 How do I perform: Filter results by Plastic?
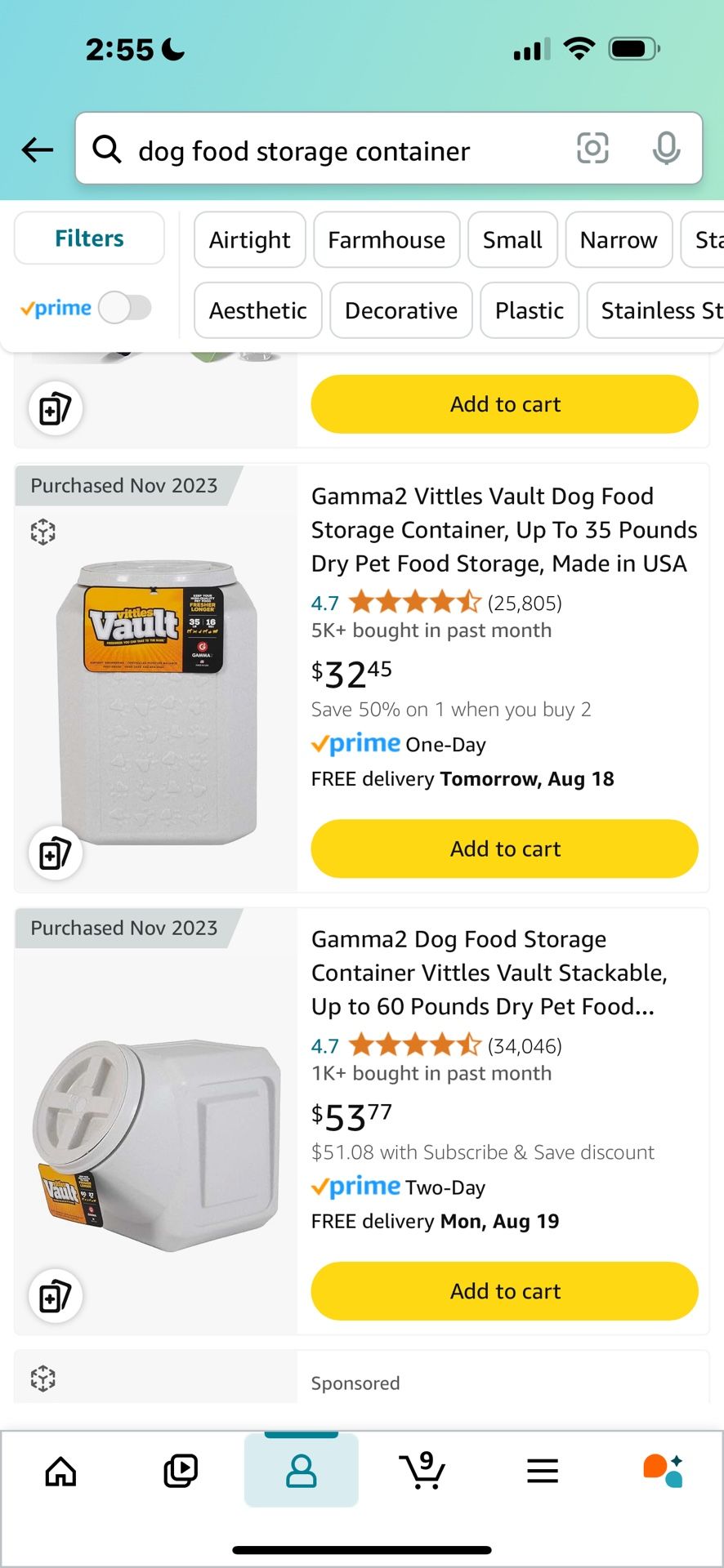point(530,311)
